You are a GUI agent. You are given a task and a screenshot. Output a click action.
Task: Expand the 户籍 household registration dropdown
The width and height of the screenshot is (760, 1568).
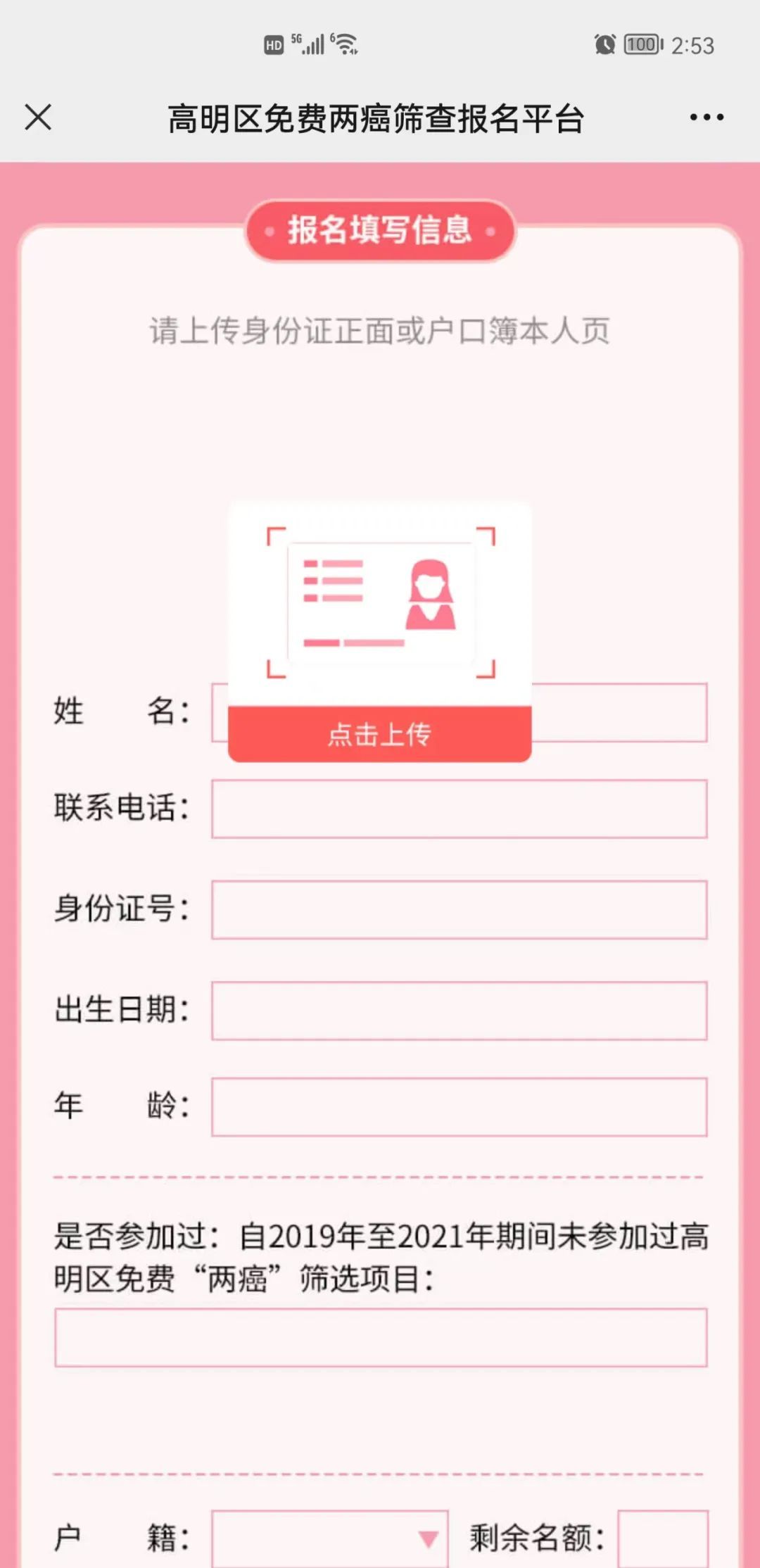point(329,1538)
